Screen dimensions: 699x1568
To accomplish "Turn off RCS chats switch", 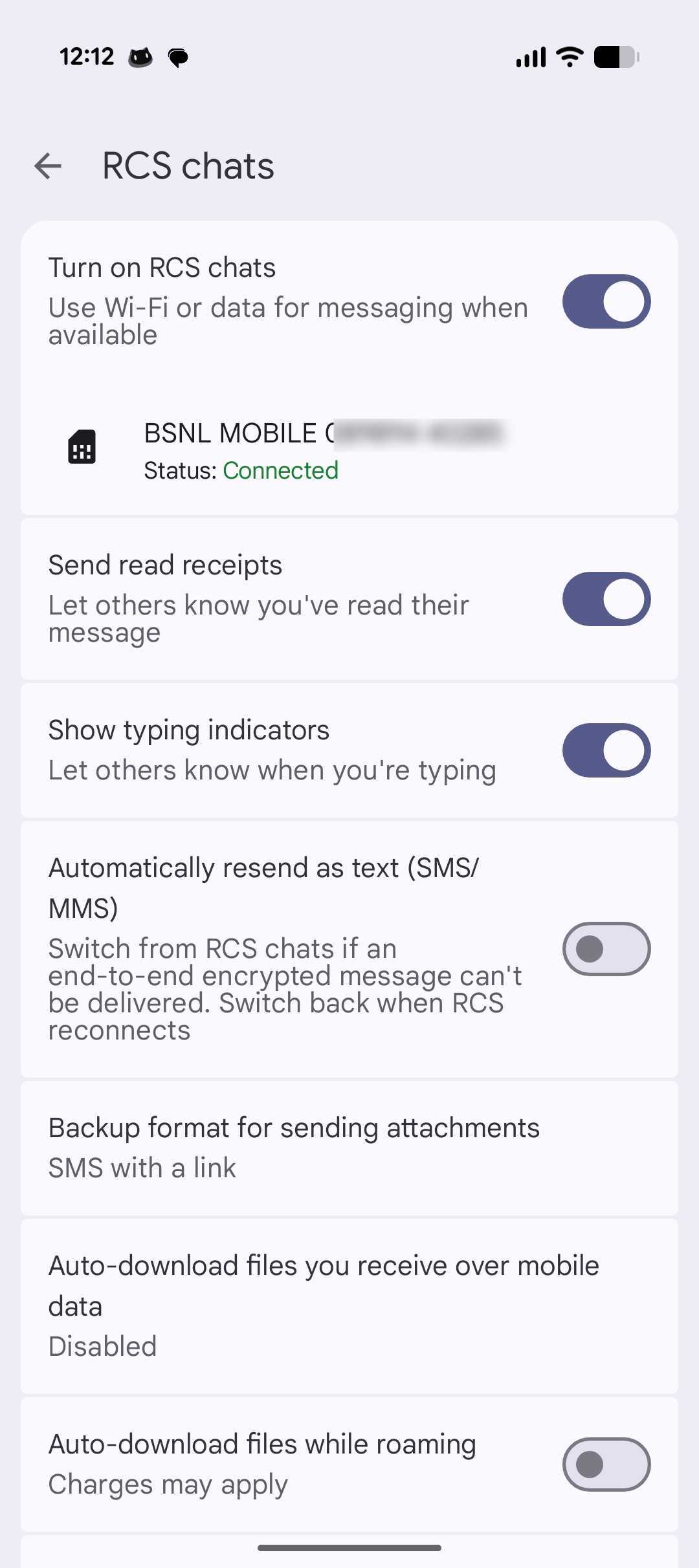I will click(x=606, y=301).
